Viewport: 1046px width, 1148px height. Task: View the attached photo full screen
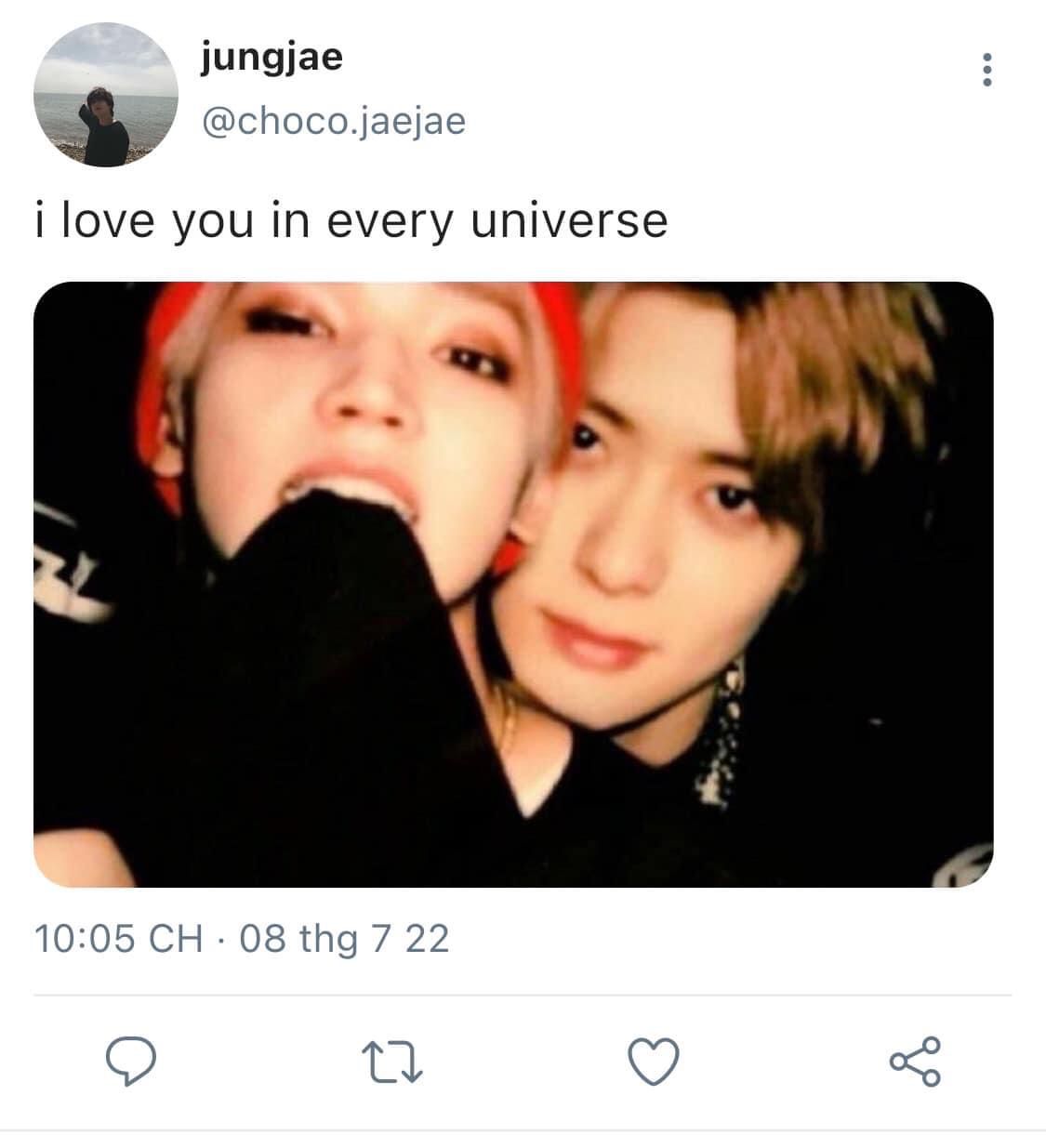pyautogui.click(x=513, y=584)
